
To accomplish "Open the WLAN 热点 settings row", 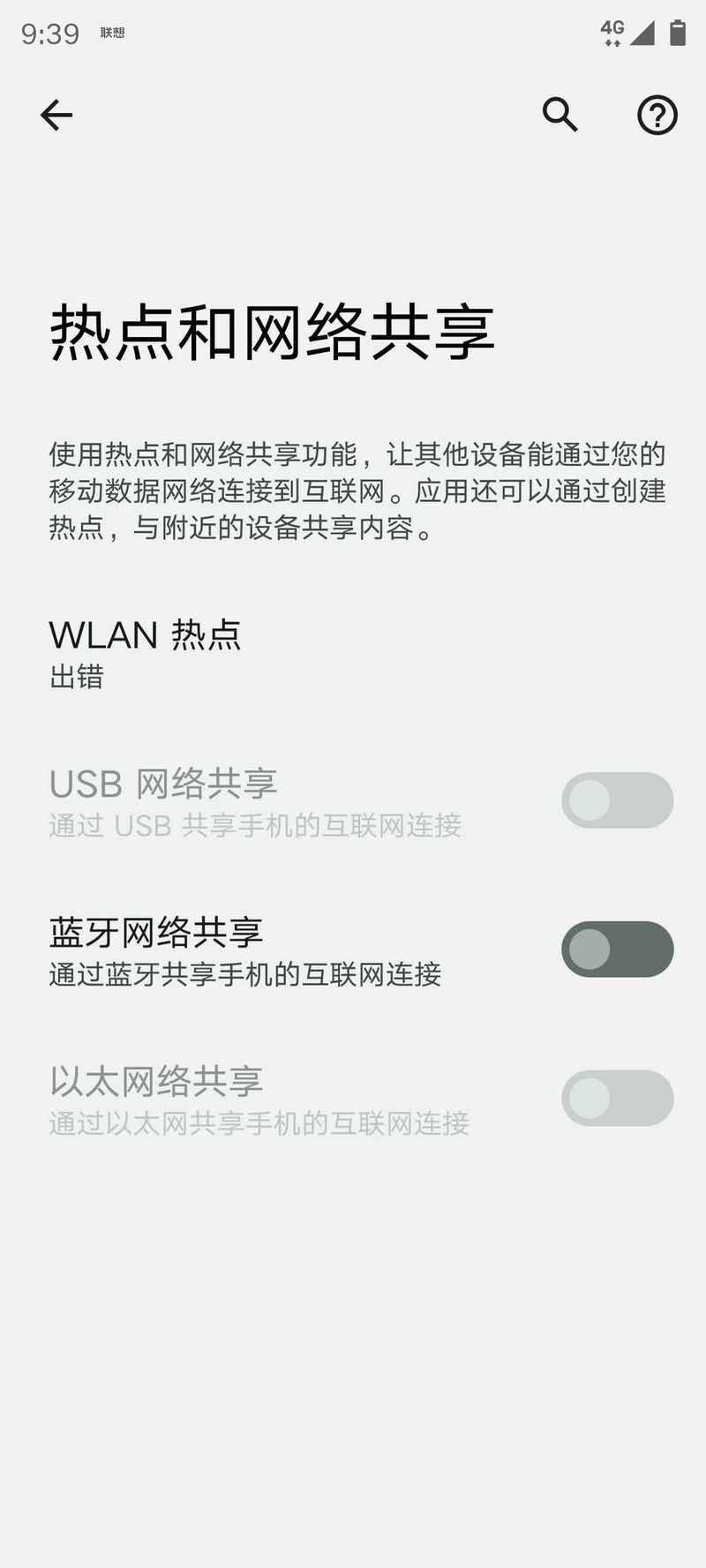I will (x=353, y=654).
